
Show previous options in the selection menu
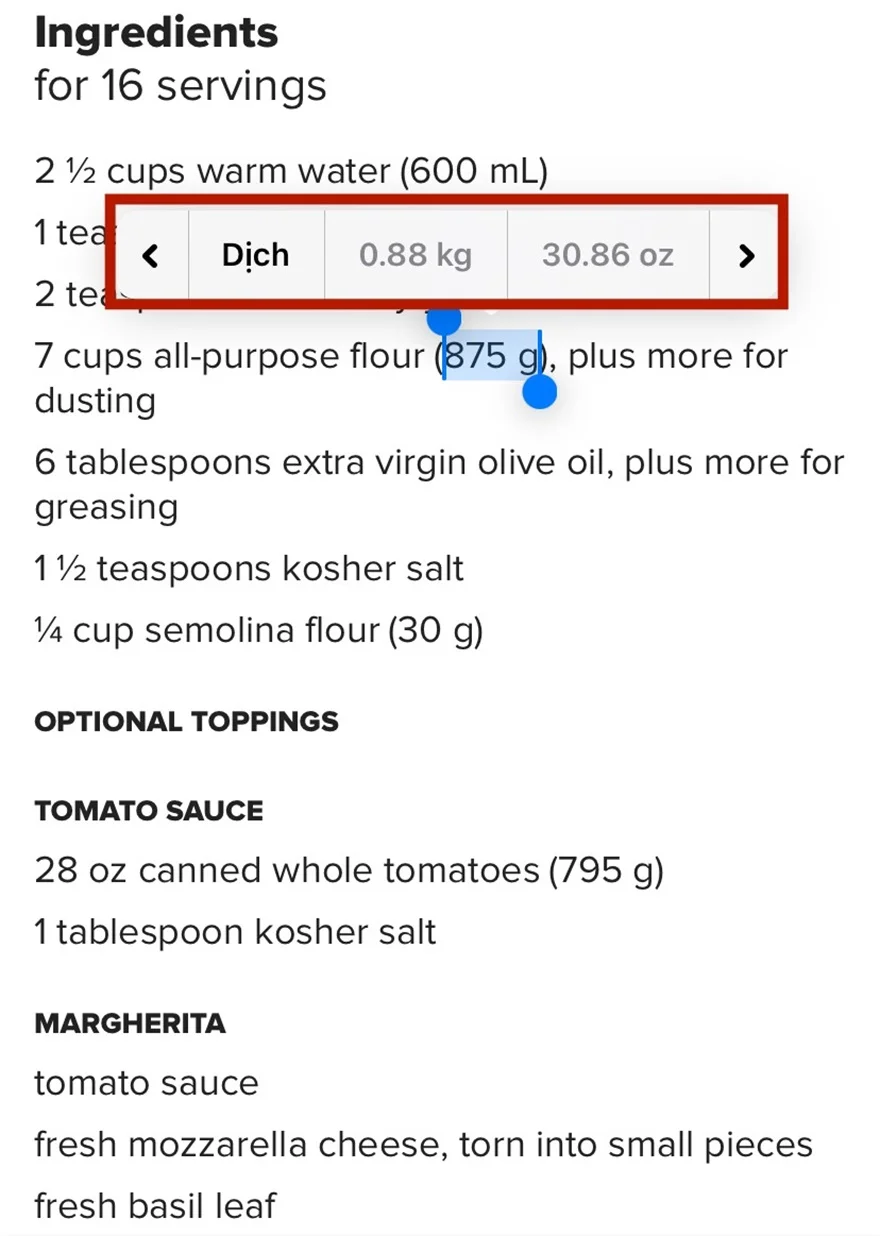click(x=151, y=256)
